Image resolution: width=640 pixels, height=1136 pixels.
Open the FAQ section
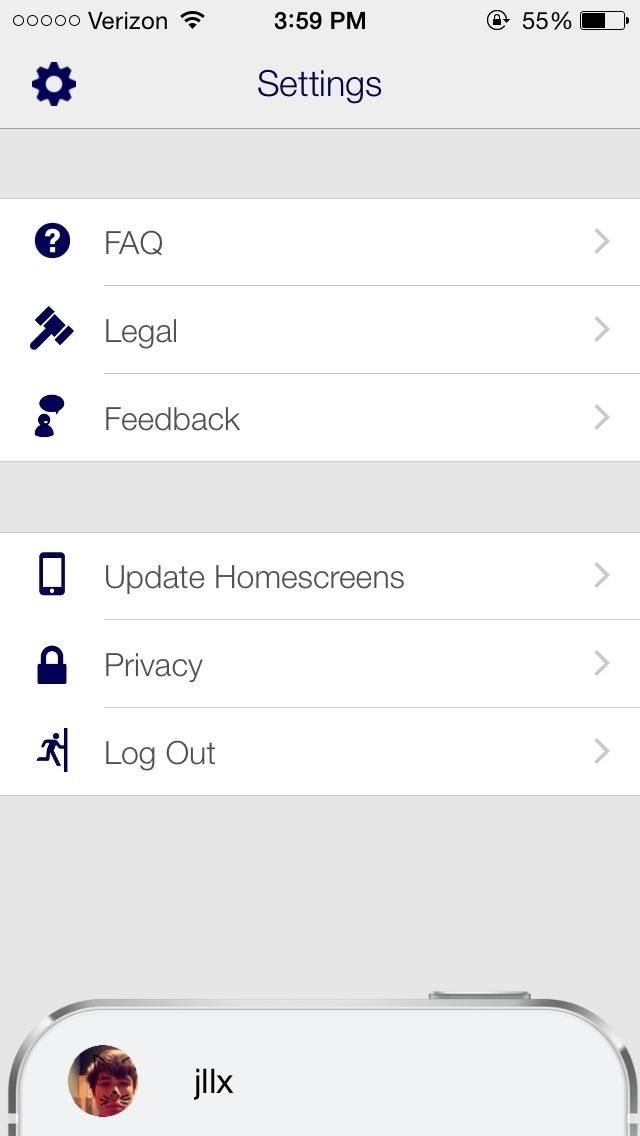pos(320,242)
